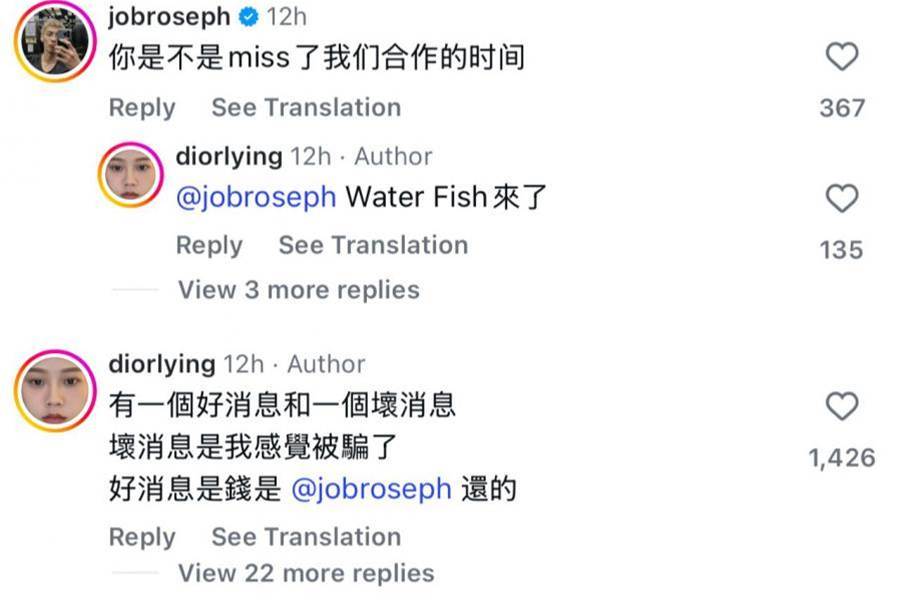This screenshot has width=900, height=602.
Task: Open diorlying's avatar on the Water Fish reply
Action: click(130, 176)
